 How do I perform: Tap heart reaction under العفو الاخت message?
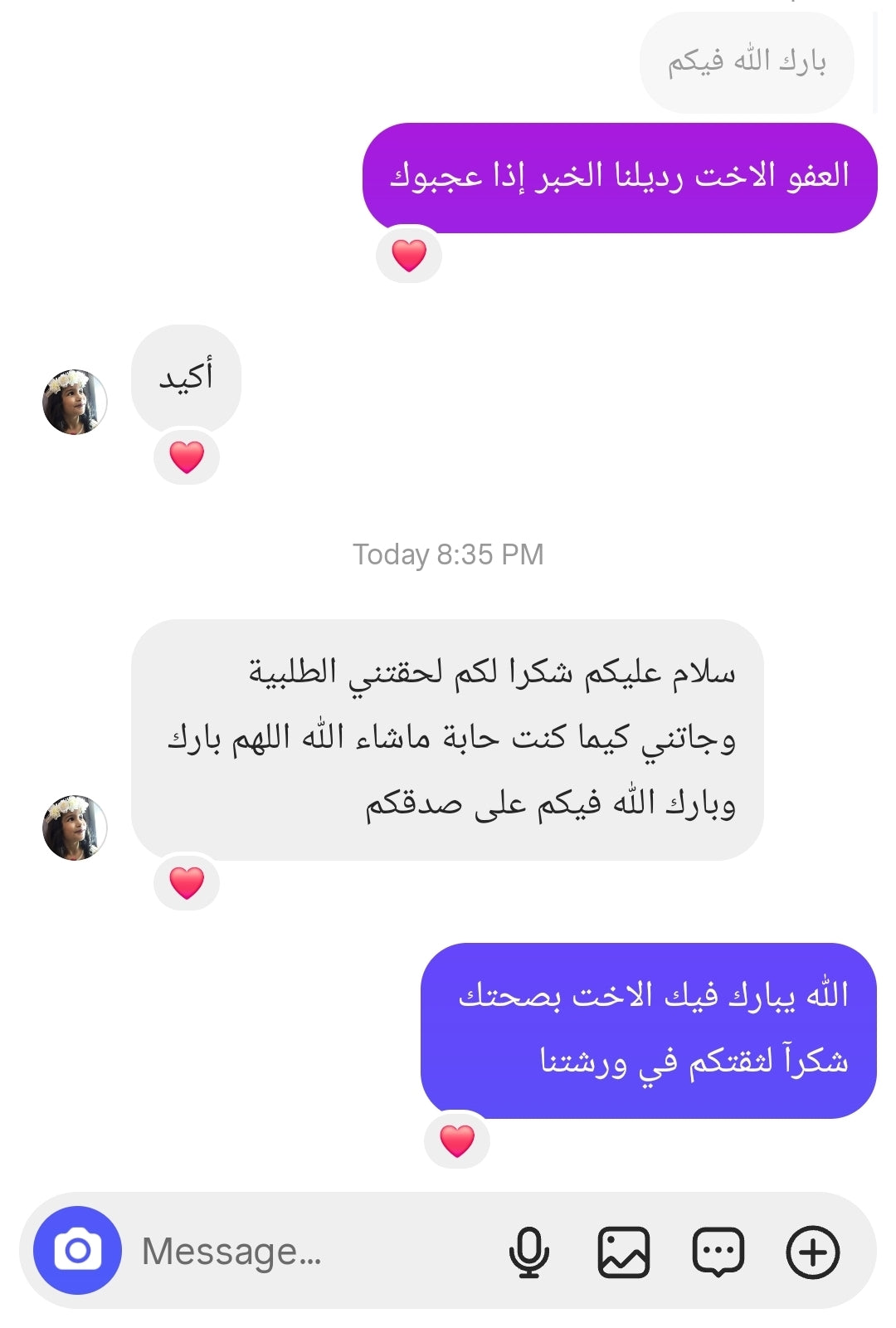[409, 255]
